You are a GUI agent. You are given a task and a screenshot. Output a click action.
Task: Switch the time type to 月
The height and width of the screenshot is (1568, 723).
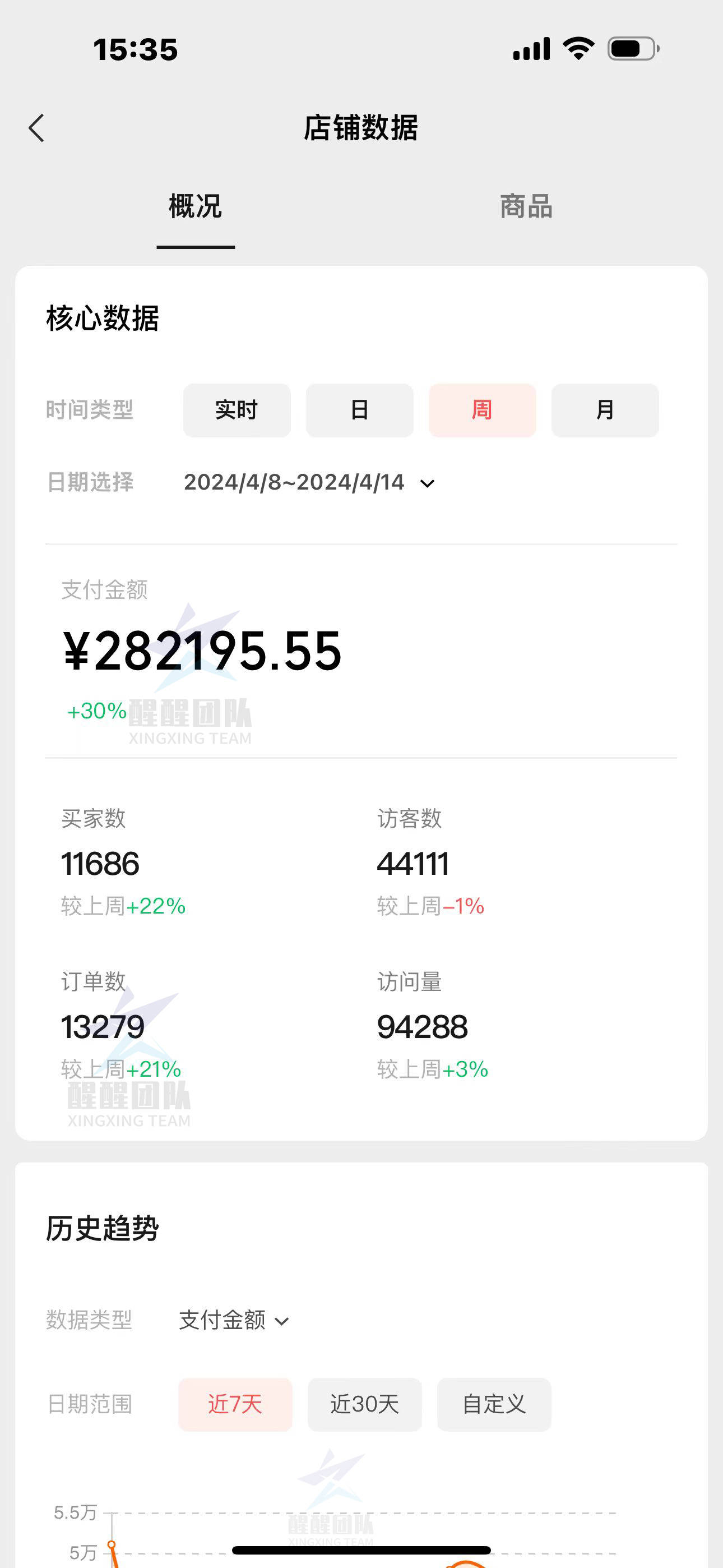point(604,411)
